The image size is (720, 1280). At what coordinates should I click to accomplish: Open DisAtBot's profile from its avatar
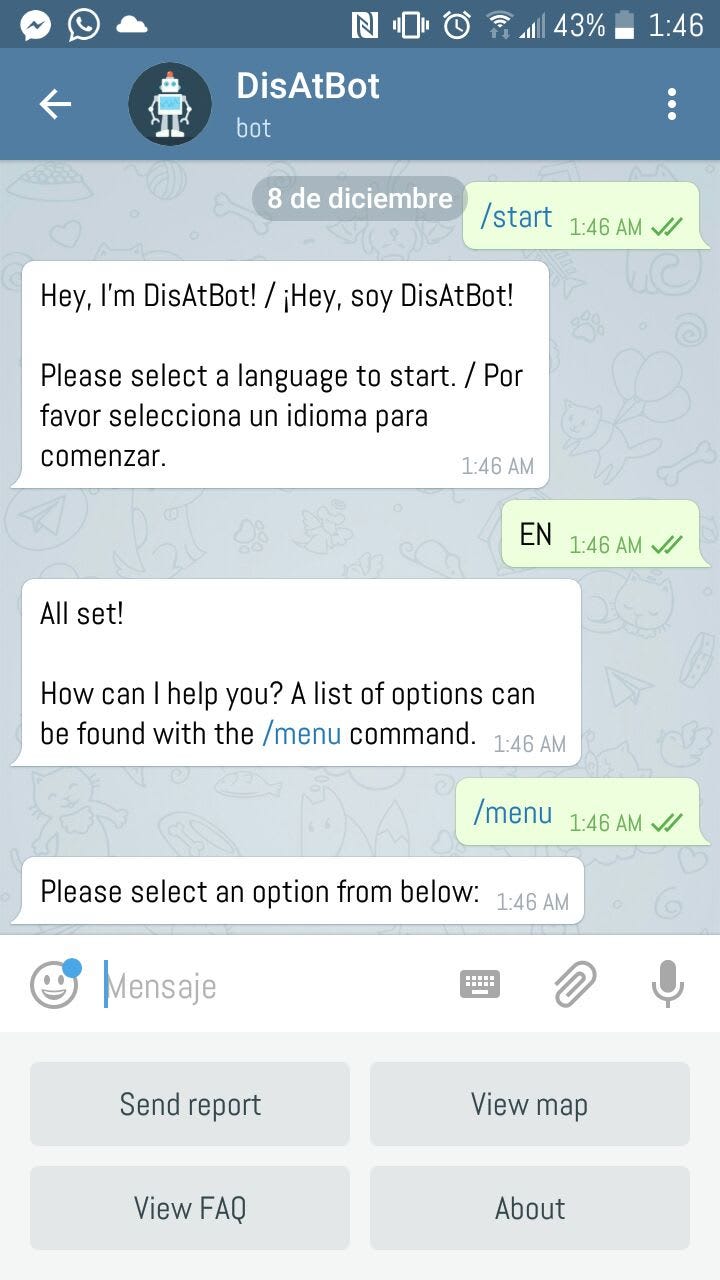coord(170,104)
